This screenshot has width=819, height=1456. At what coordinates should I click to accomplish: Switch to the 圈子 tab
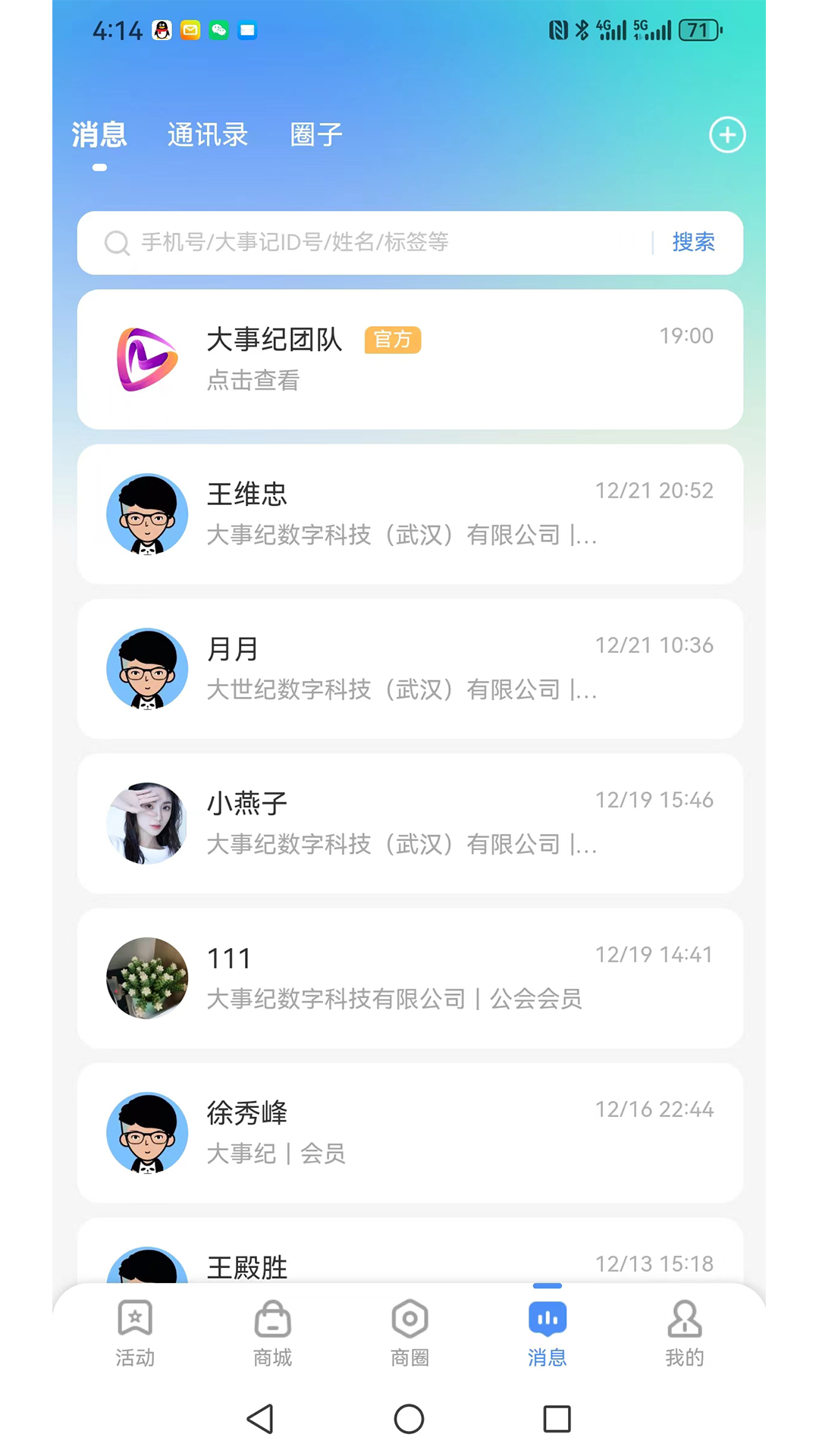pos(315,134)
